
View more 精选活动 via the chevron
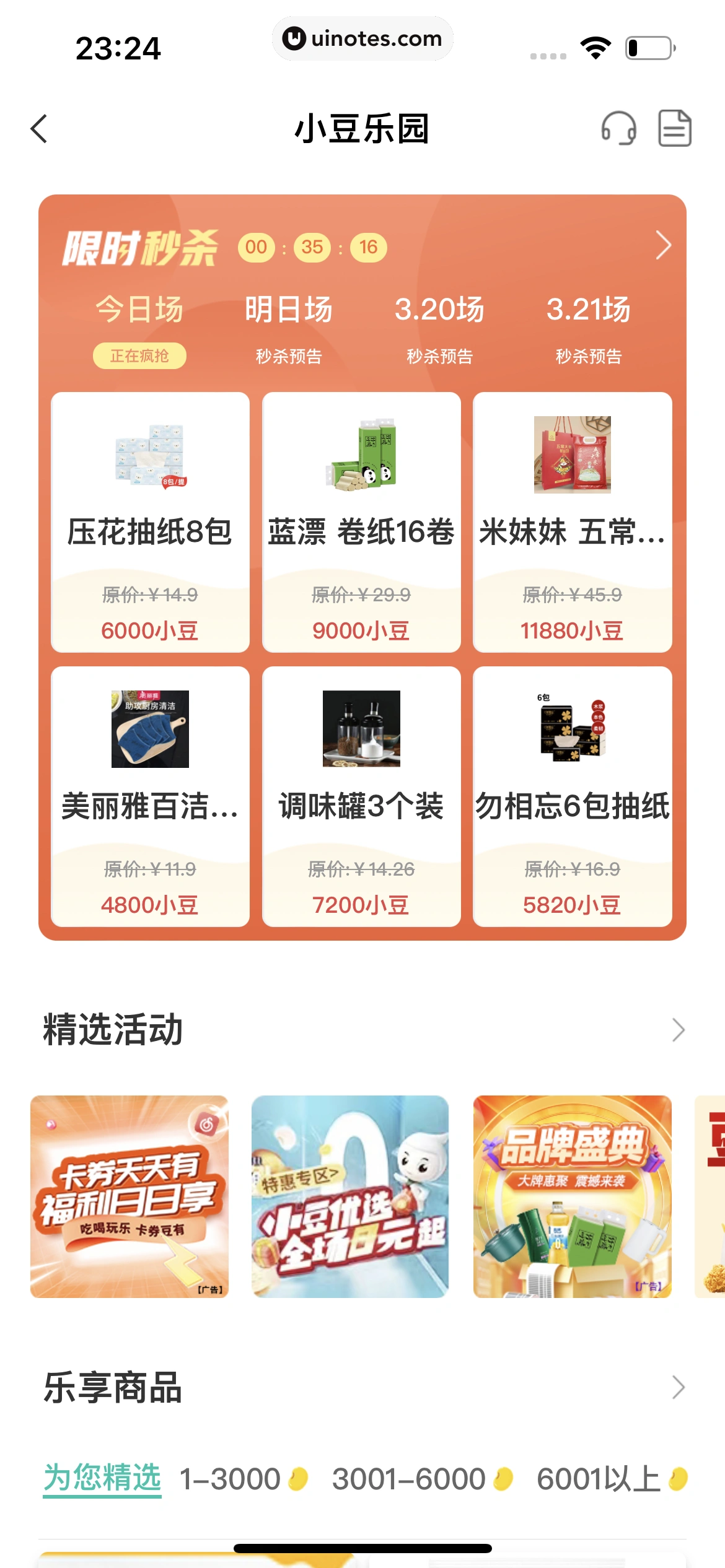click(679, 1030)
